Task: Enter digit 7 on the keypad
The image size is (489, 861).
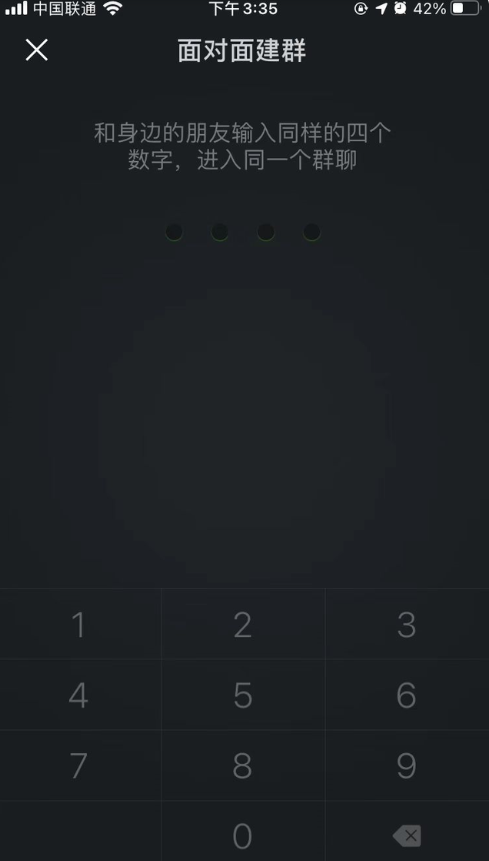Action: tap(81, 765)
